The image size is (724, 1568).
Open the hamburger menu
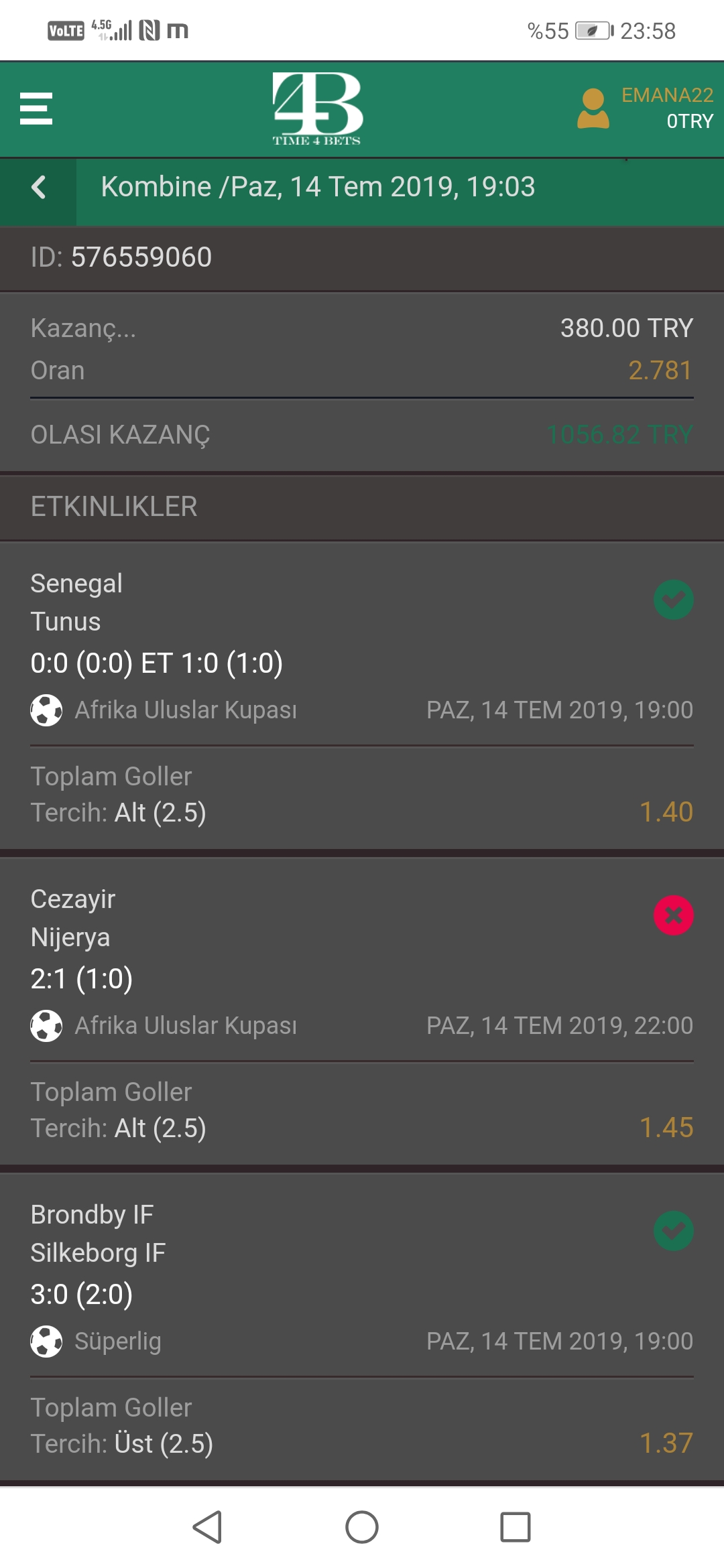(x=36, y=109)
